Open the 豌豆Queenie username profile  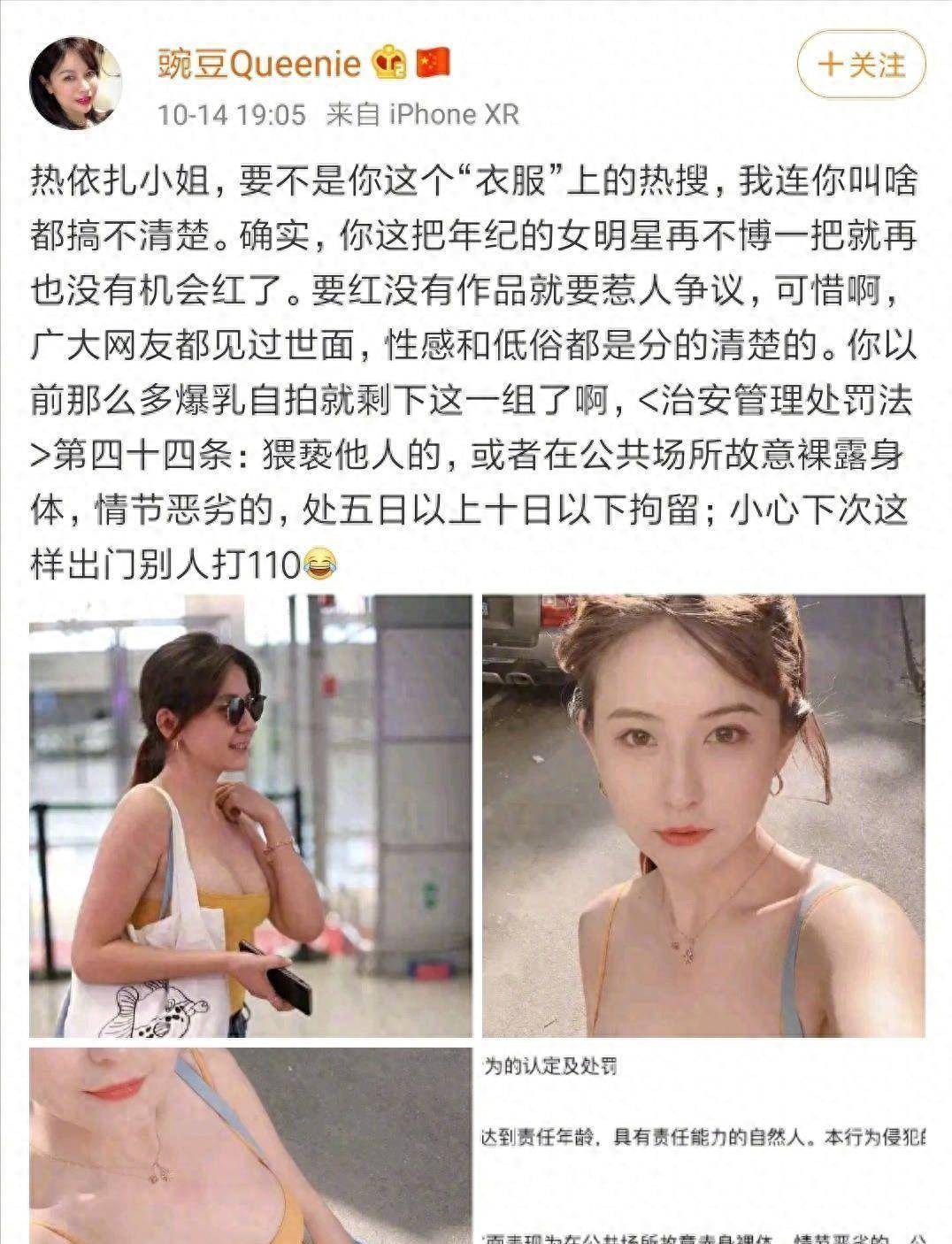click(258, 65)
